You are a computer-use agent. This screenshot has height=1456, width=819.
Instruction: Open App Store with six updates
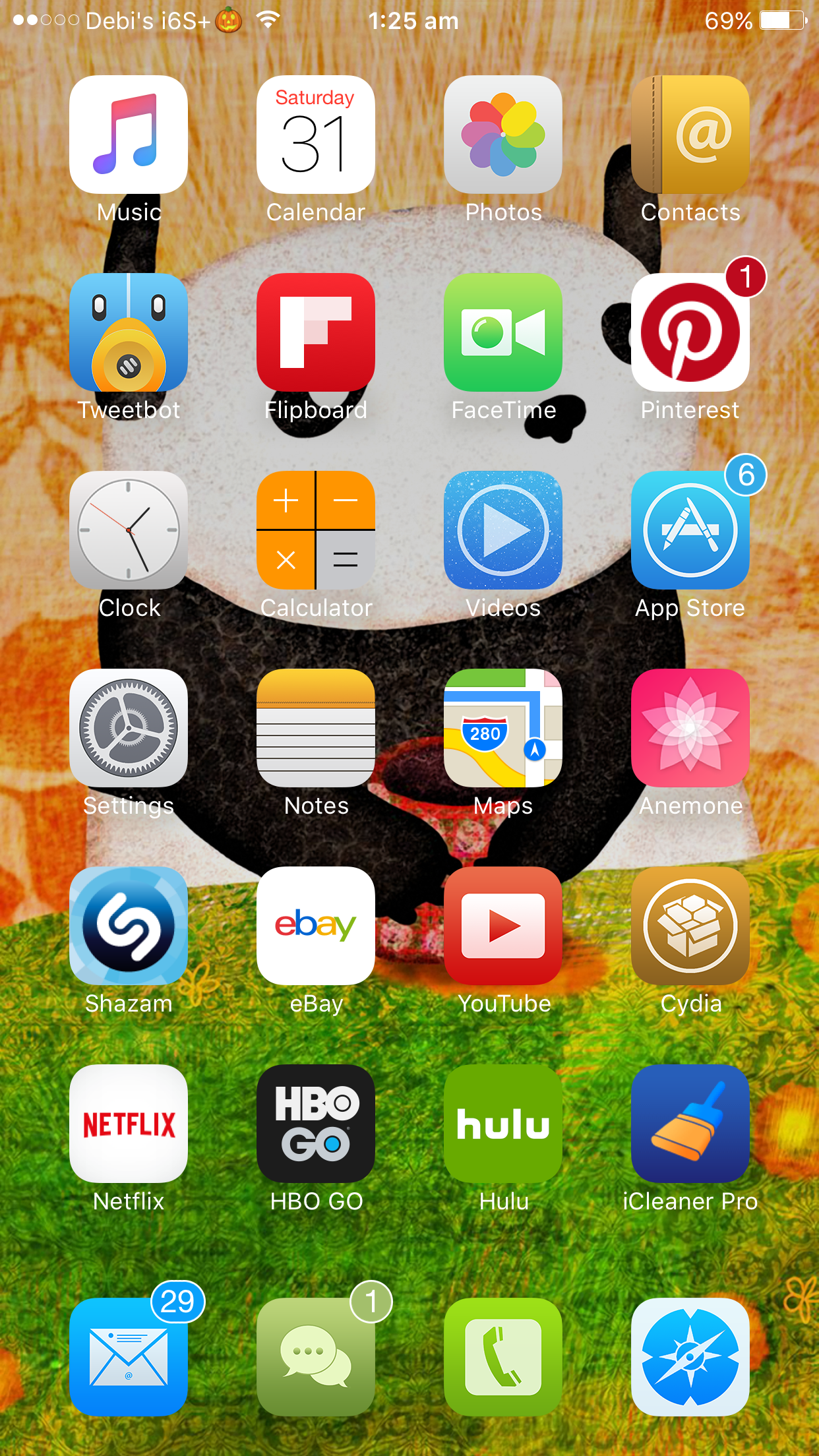click(x=690, y=530)
